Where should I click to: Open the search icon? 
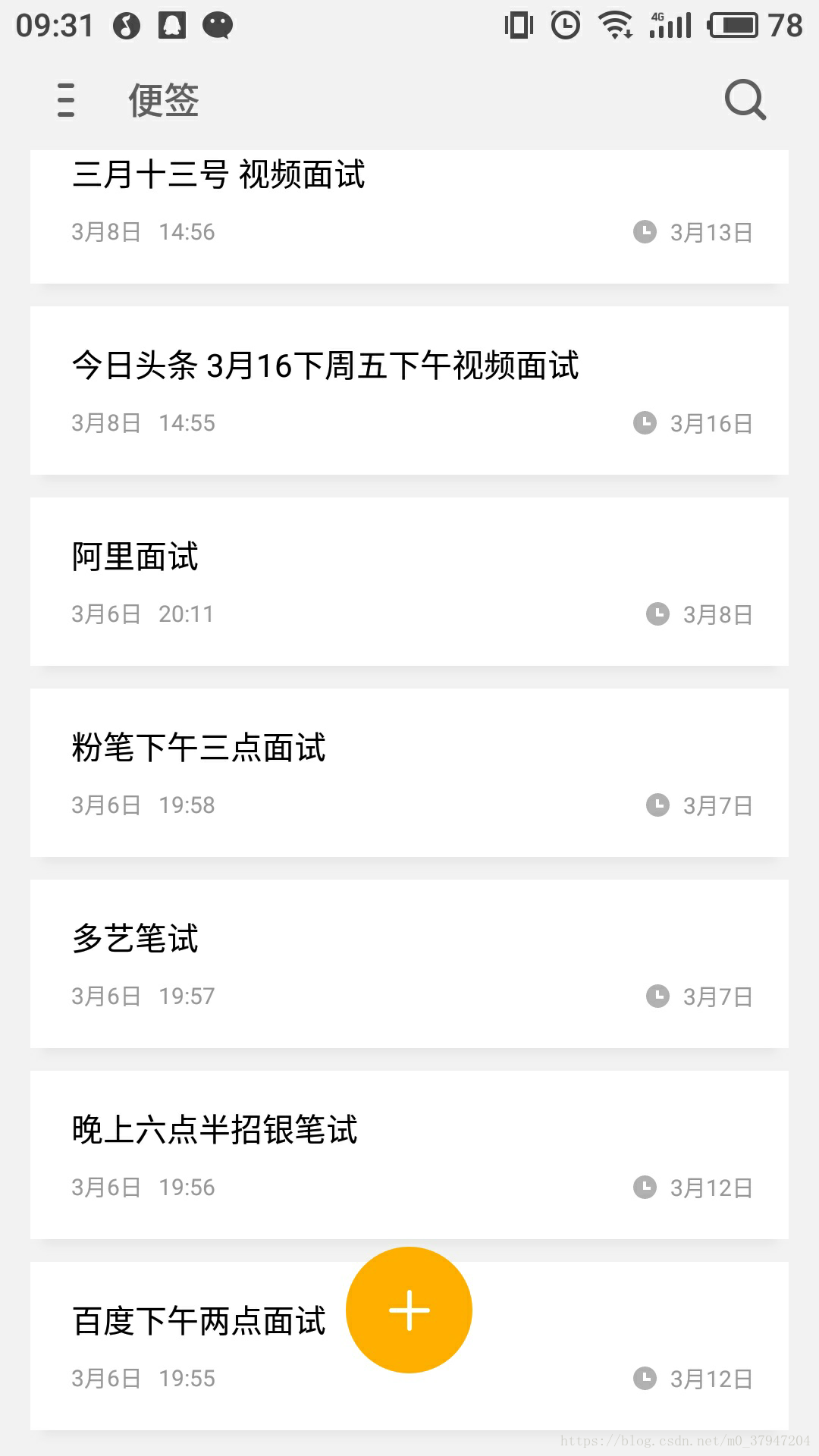pyautogui.click(x=745, y=99)
